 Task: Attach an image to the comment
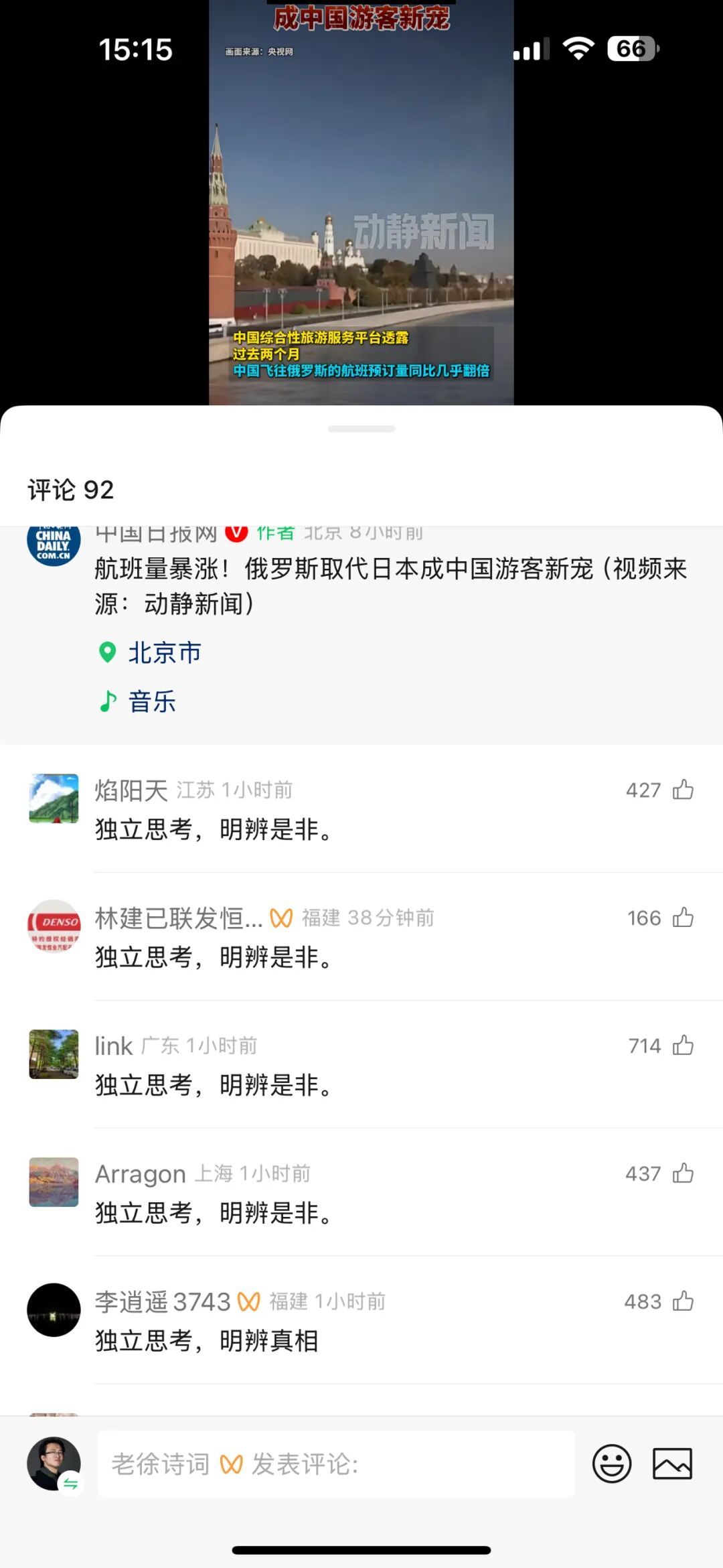click(672, 1464)
